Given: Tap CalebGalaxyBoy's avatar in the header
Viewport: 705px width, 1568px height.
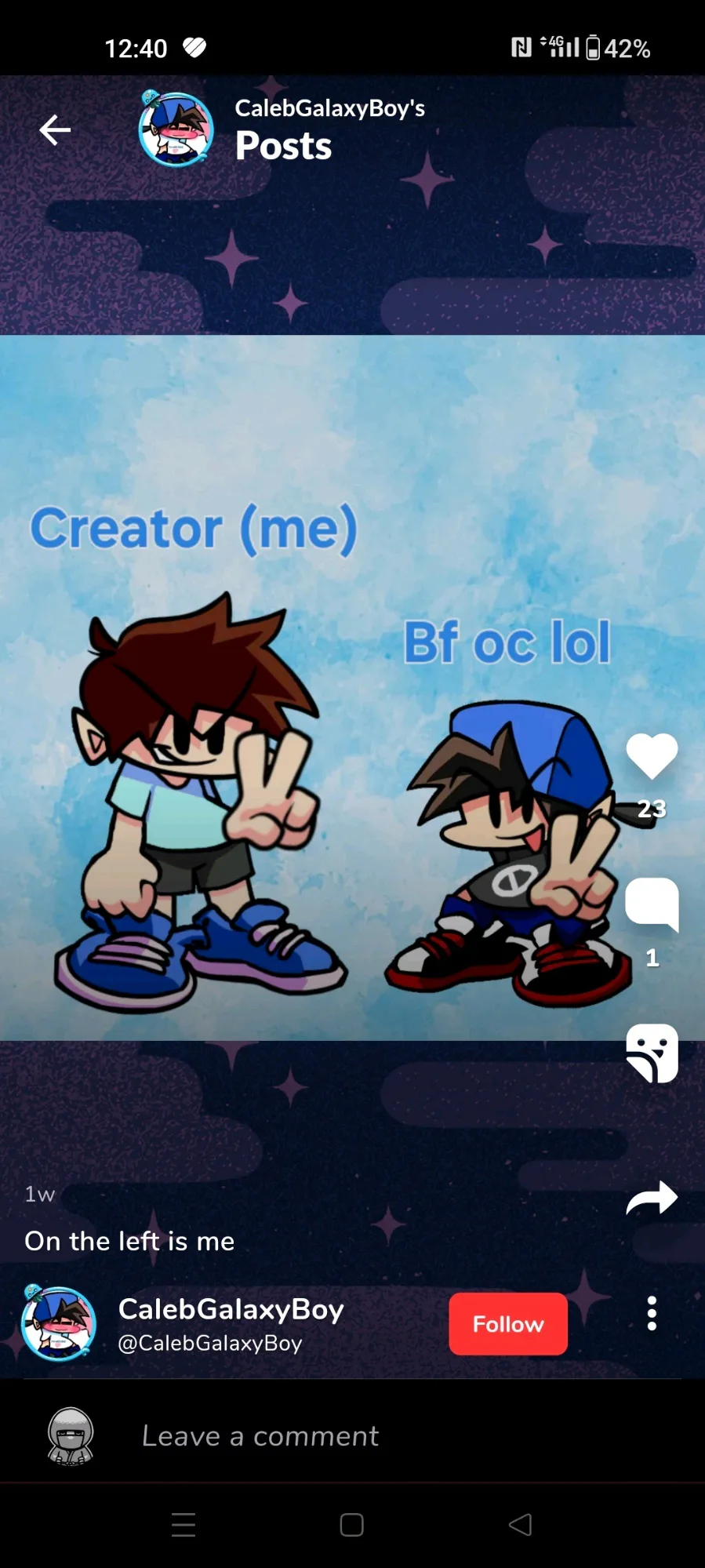Looking at the screenshot, I should tap(176, 130).
